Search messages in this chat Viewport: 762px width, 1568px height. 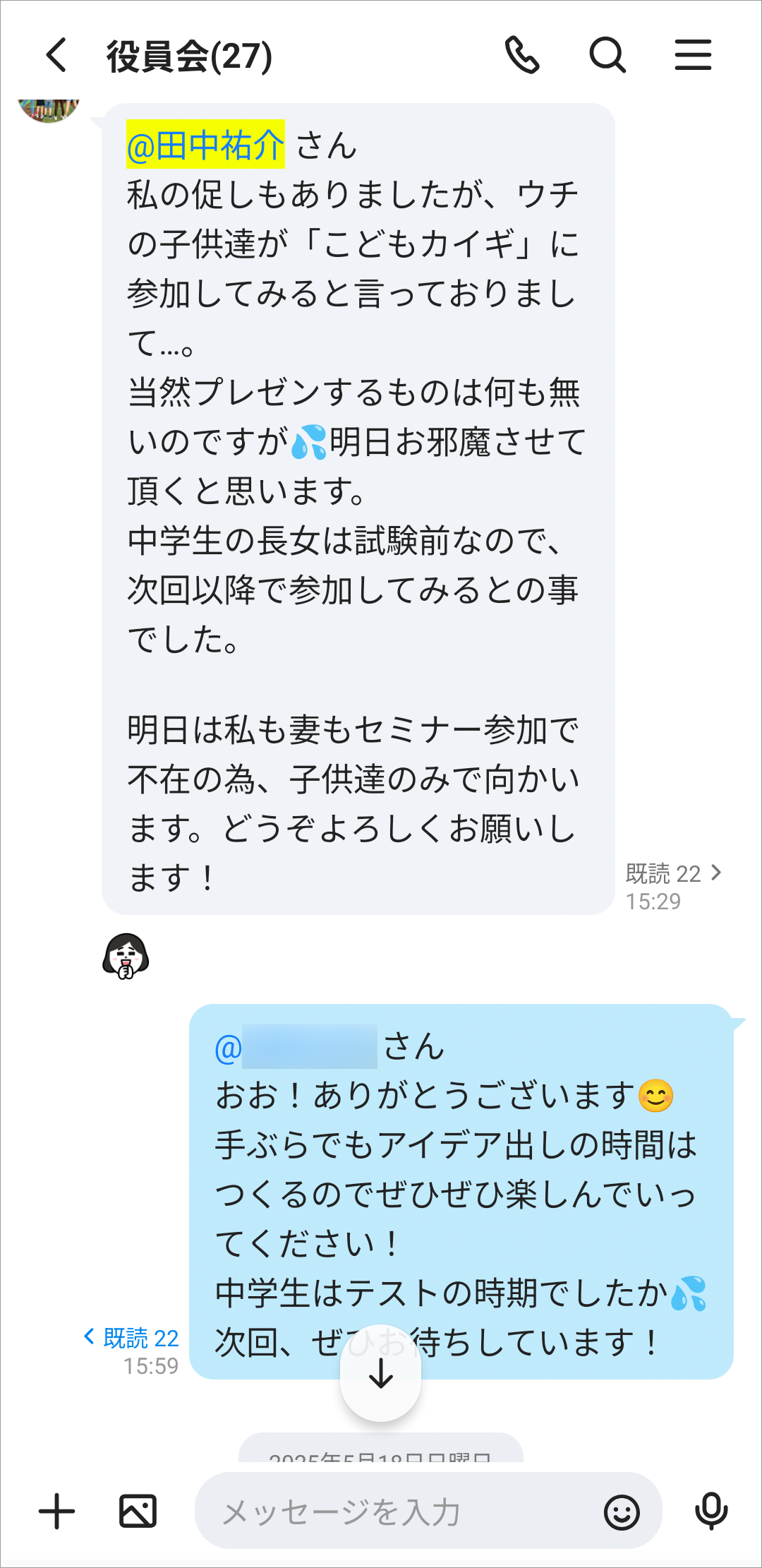pos(607,55)
